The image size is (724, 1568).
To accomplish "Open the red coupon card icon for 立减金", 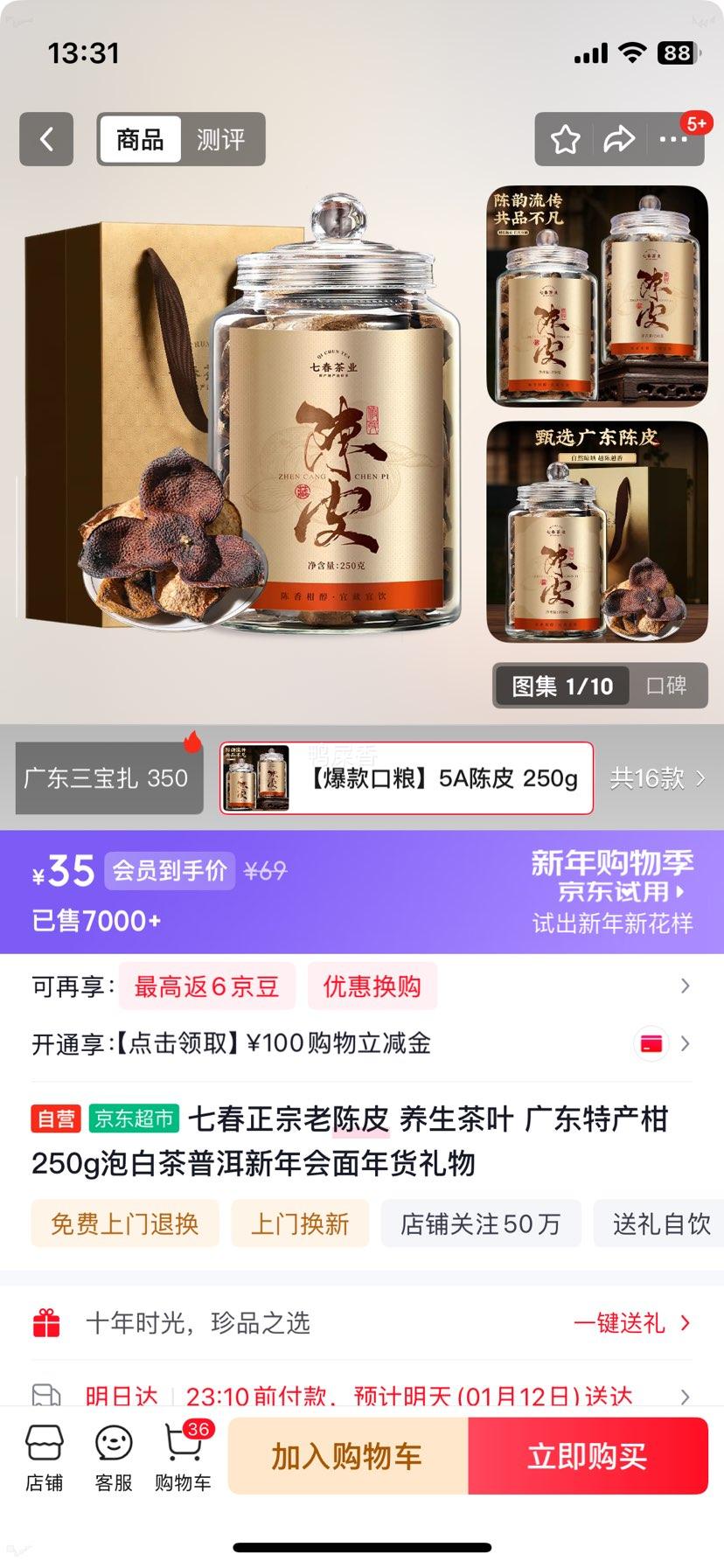I will pyautogui.click(x=650, y=1043).
